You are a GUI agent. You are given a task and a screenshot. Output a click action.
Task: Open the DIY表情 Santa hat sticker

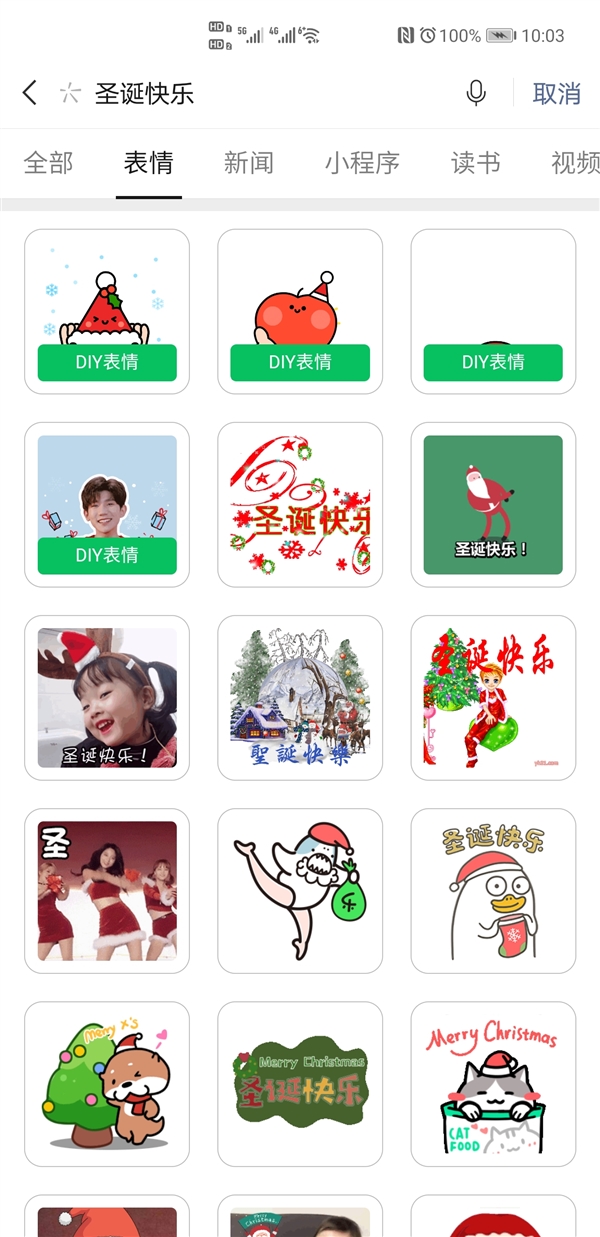pos(107,311)
